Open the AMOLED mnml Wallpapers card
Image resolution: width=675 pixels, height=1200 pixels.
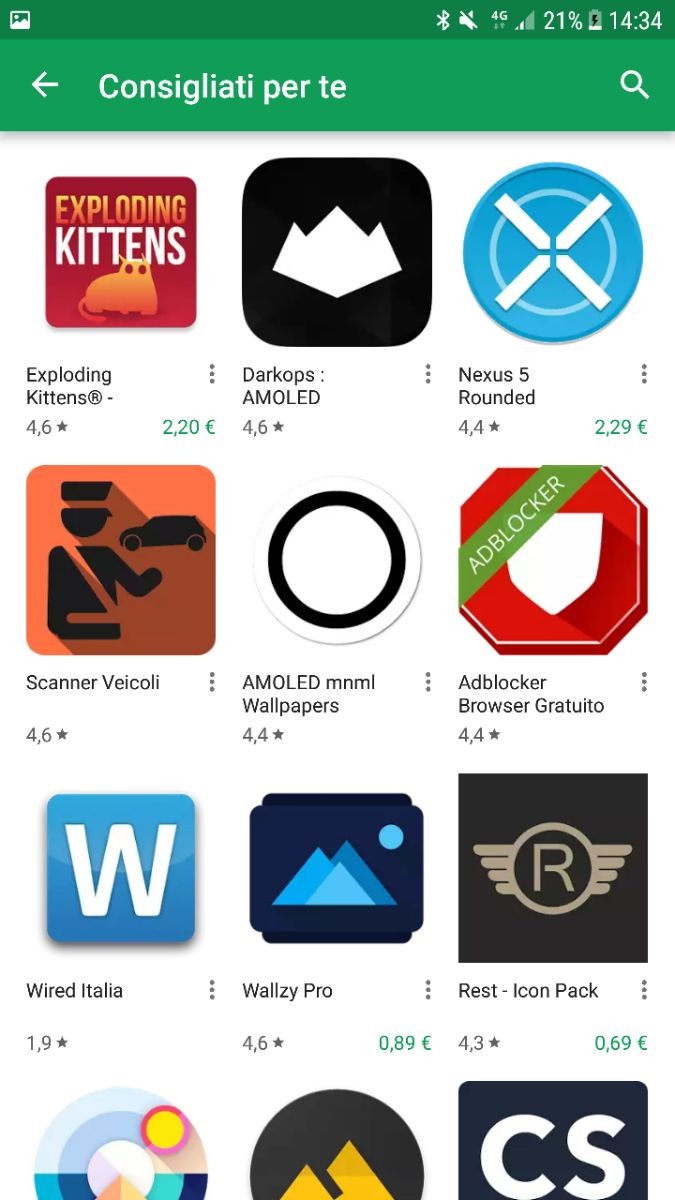[x=337, y=605]
